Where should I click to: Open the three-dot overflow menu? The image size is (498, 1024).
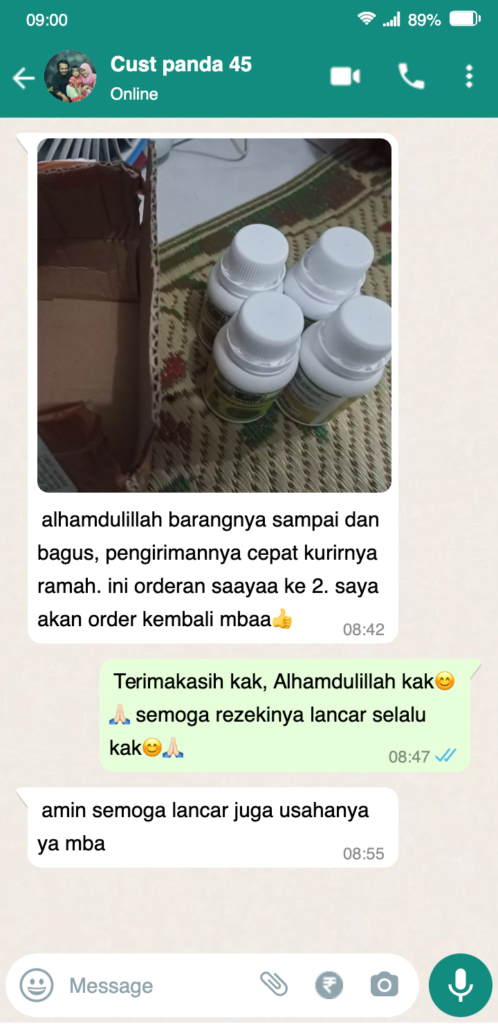469,77
